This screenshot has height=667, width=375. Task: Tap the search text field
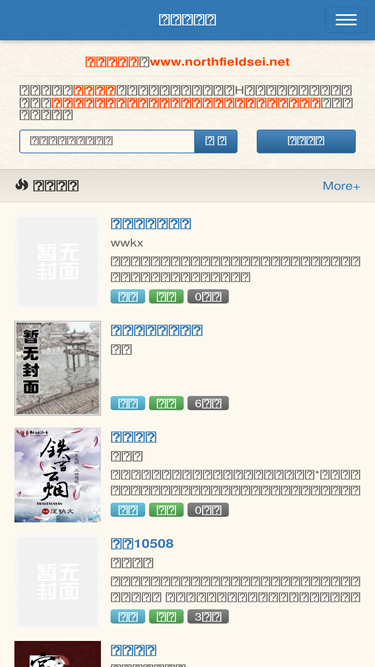(x=107, y=141)
